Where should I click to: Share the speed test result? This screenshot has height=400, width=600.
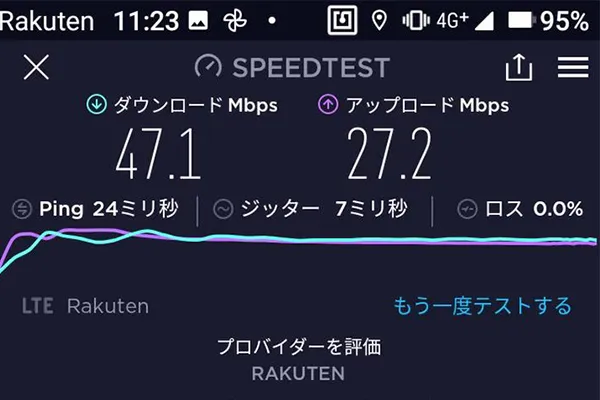click(517, 67)
